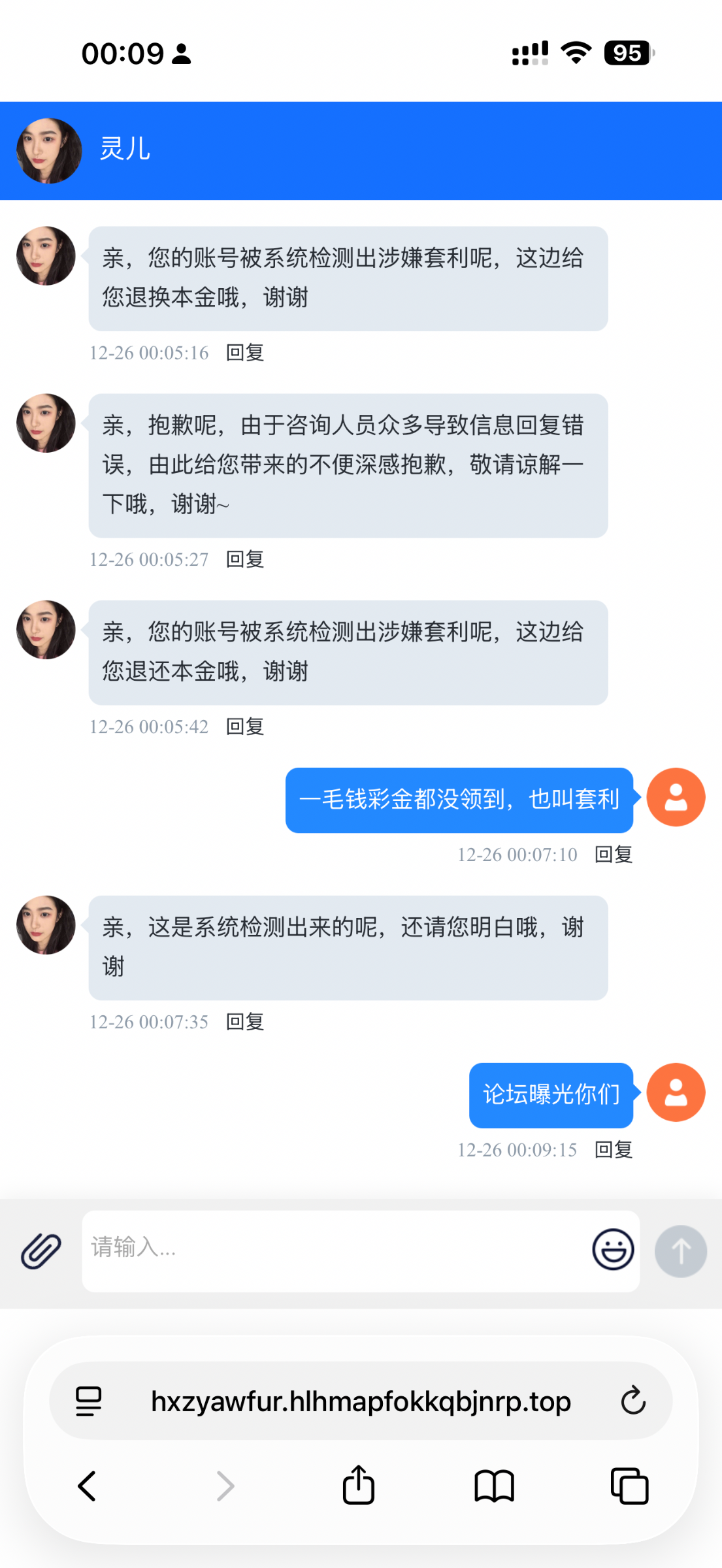Open page settings menu in address bar
Screen dimensions: 722x1568
(x=89, y=1401)
